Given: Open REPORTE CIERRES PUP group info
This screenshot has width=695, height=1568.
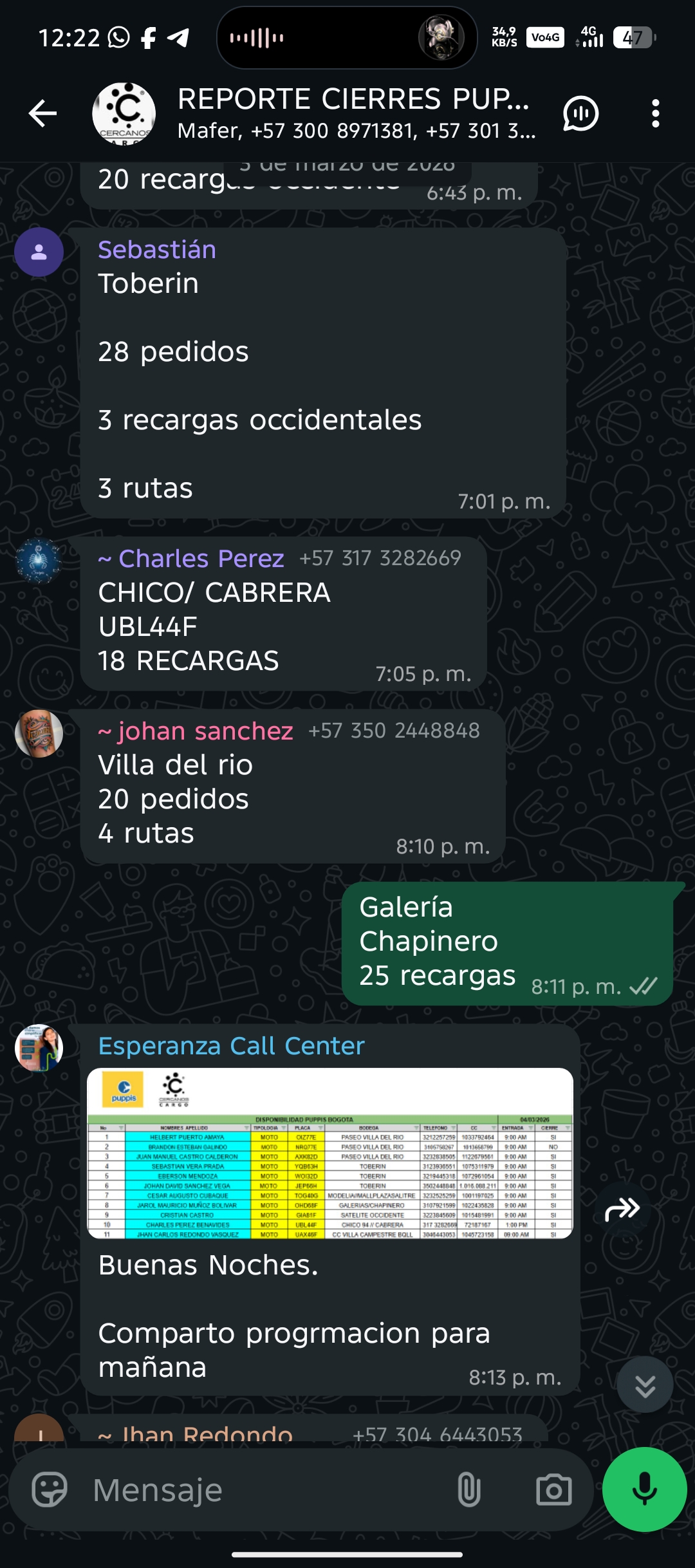Looking at the screenshot, I should pyautogui.click(x=354, y=114).
